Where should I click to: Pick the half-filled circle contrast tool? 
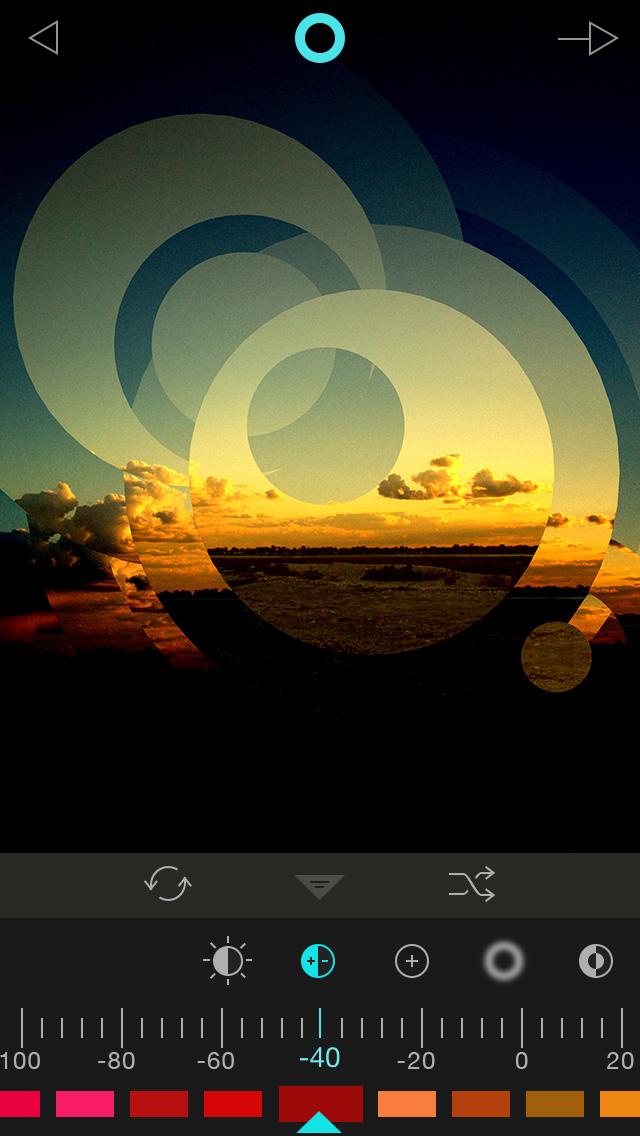coord(596,961)
